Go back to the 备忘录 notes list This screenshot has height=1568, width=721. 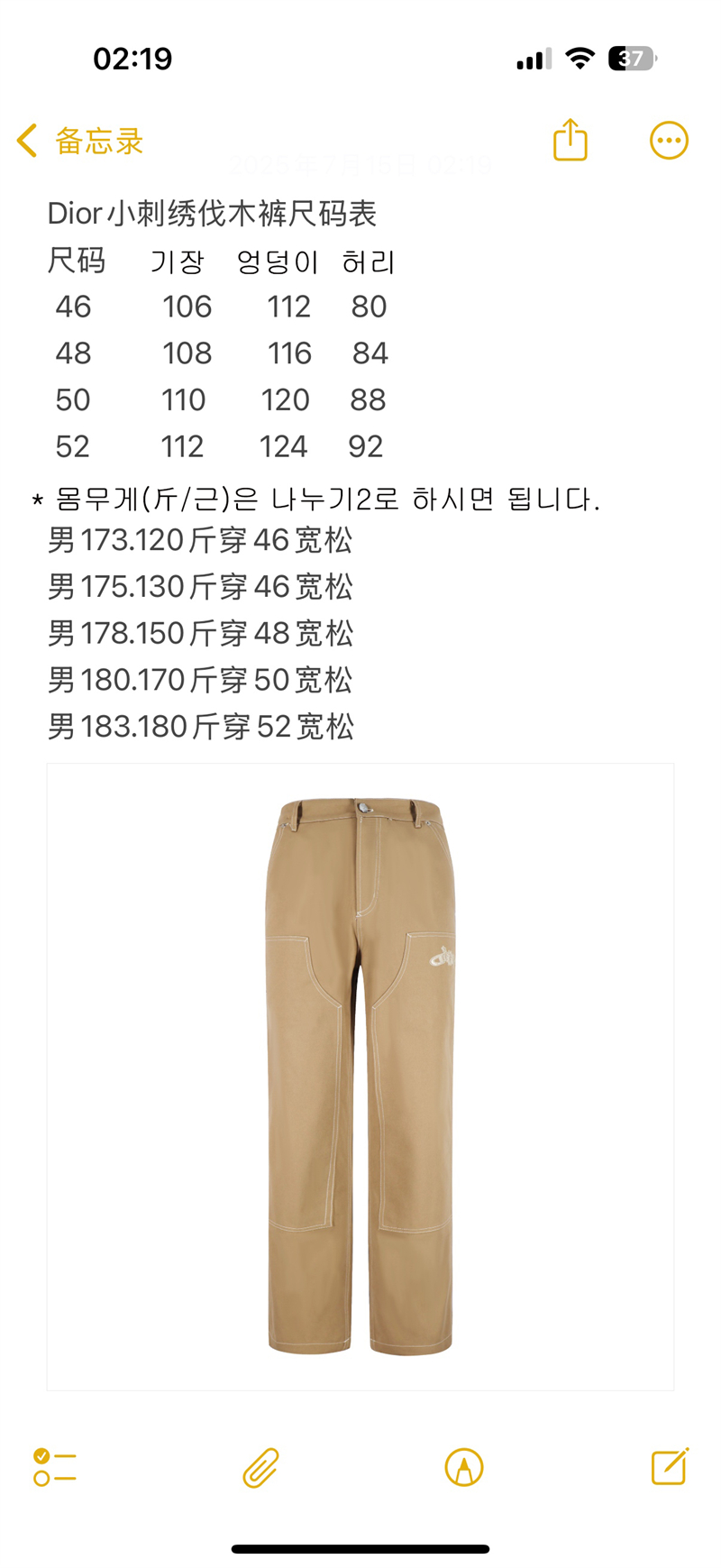pos(79,142)
